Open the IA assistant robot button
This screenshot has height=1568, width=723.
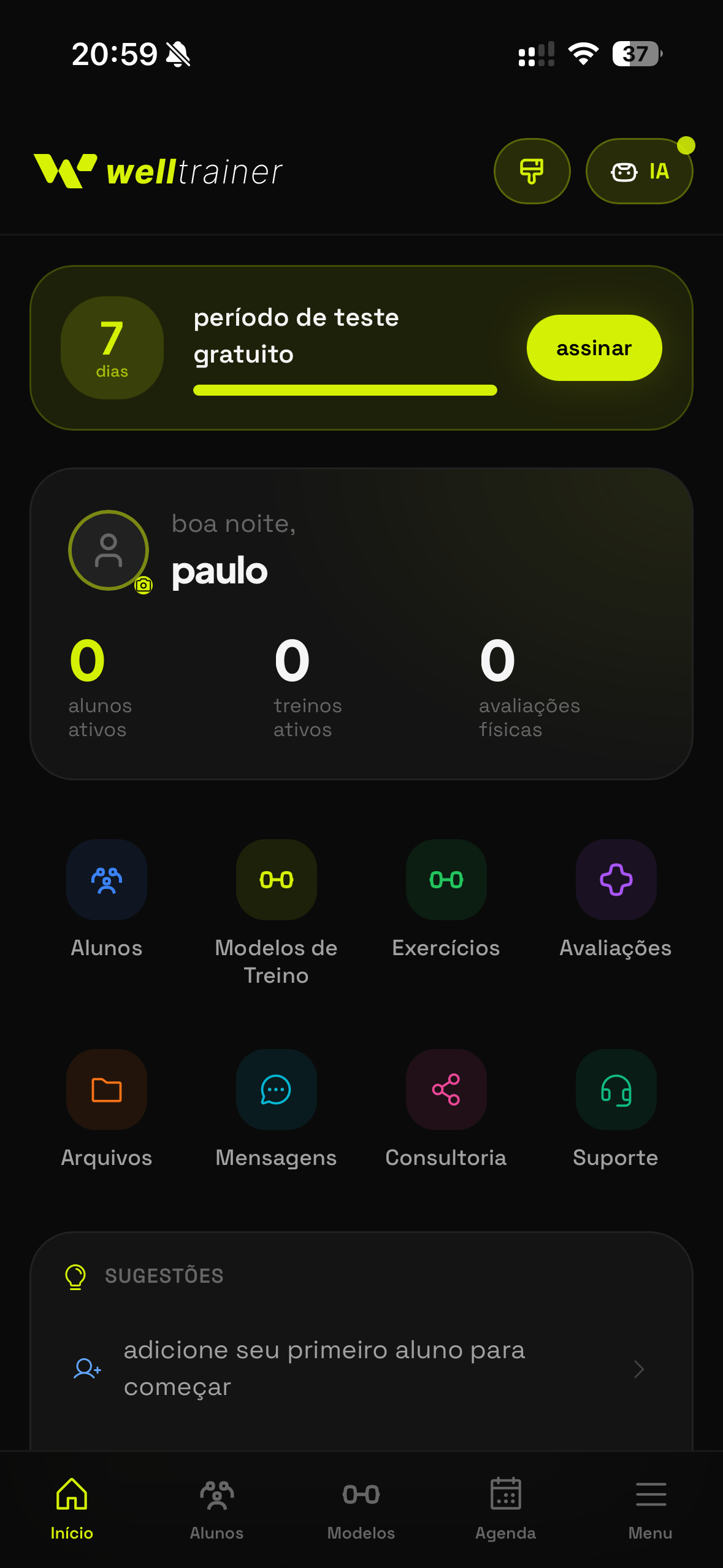click(x=639, y=171)
